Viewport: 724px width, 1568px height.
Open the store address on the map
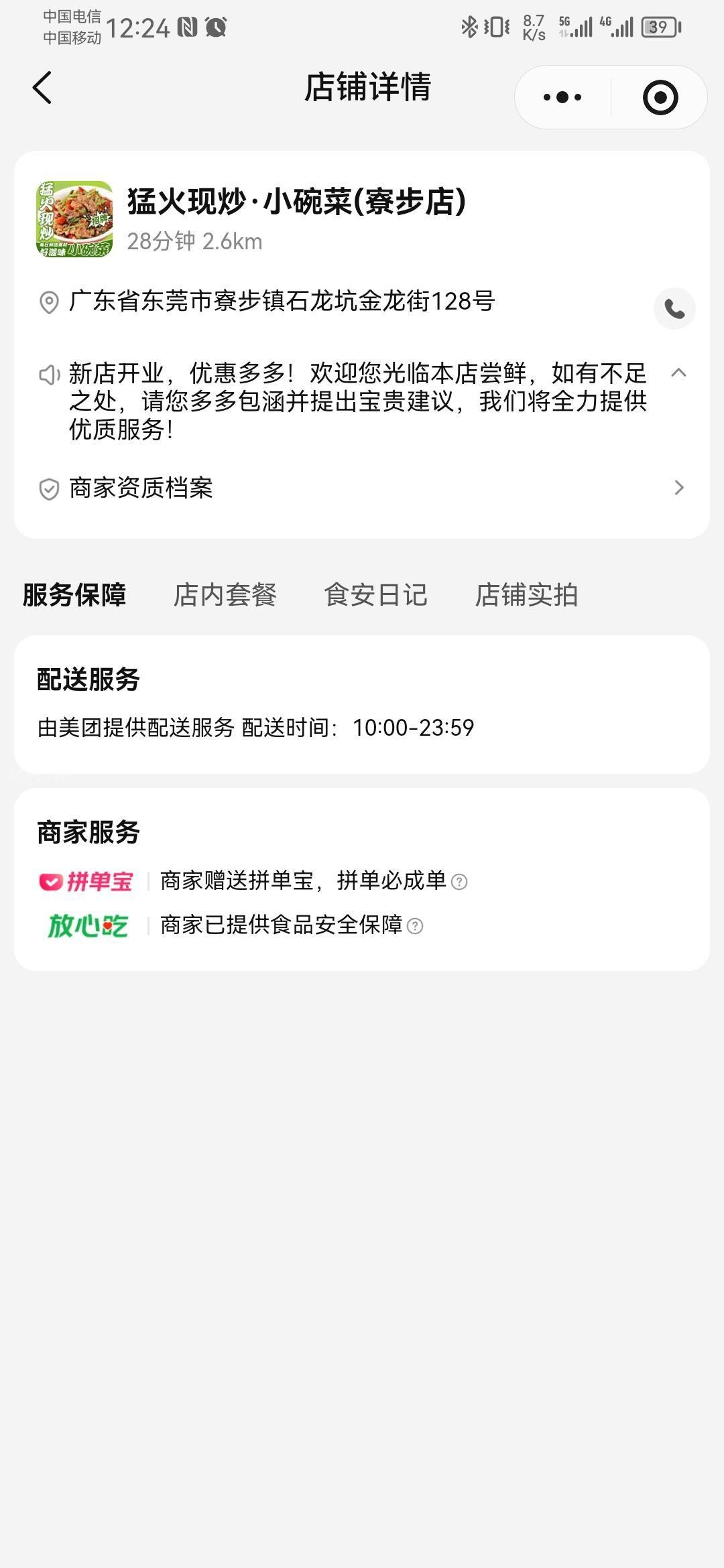click(x=282, y=302)
